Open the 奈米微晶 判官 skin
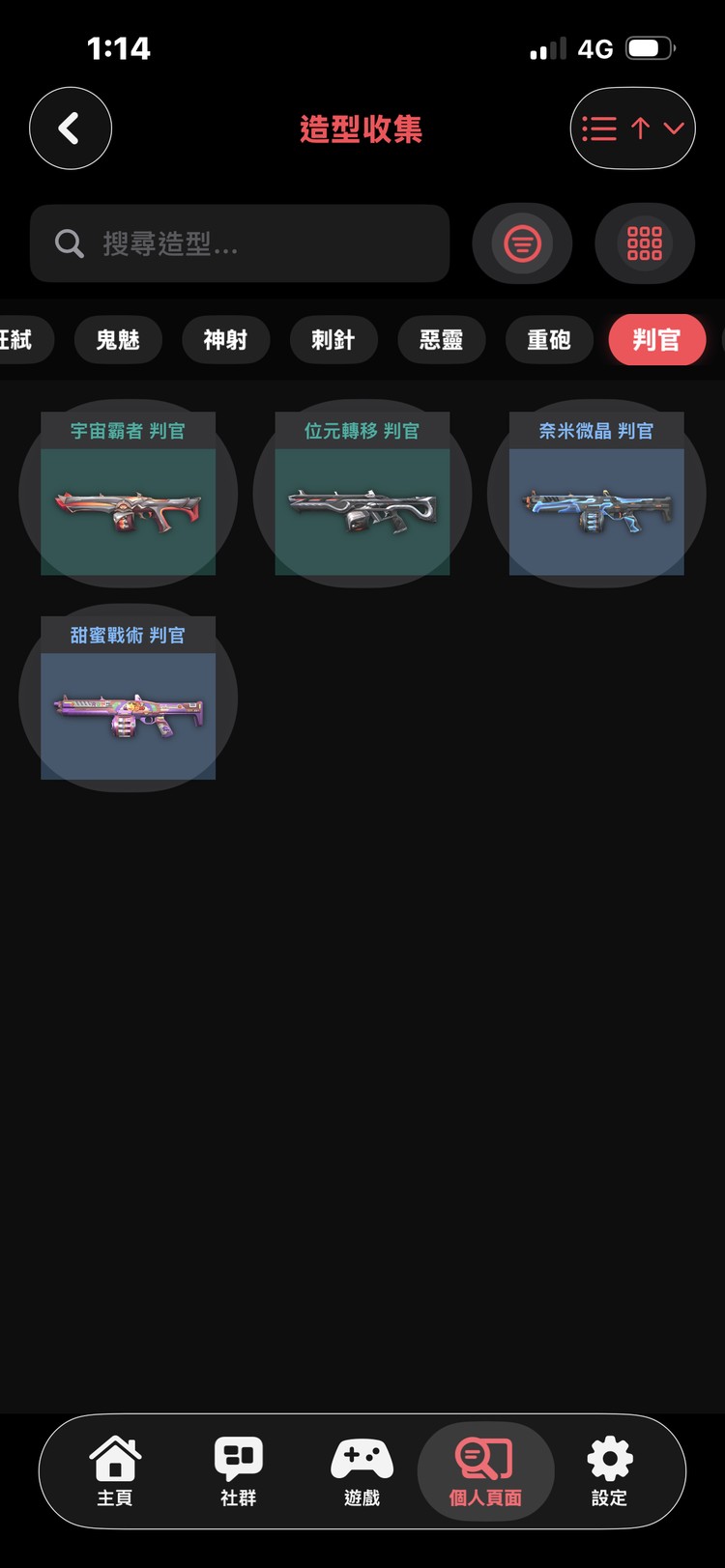This screenshot has width=725, height=1568. pos(596,494)
